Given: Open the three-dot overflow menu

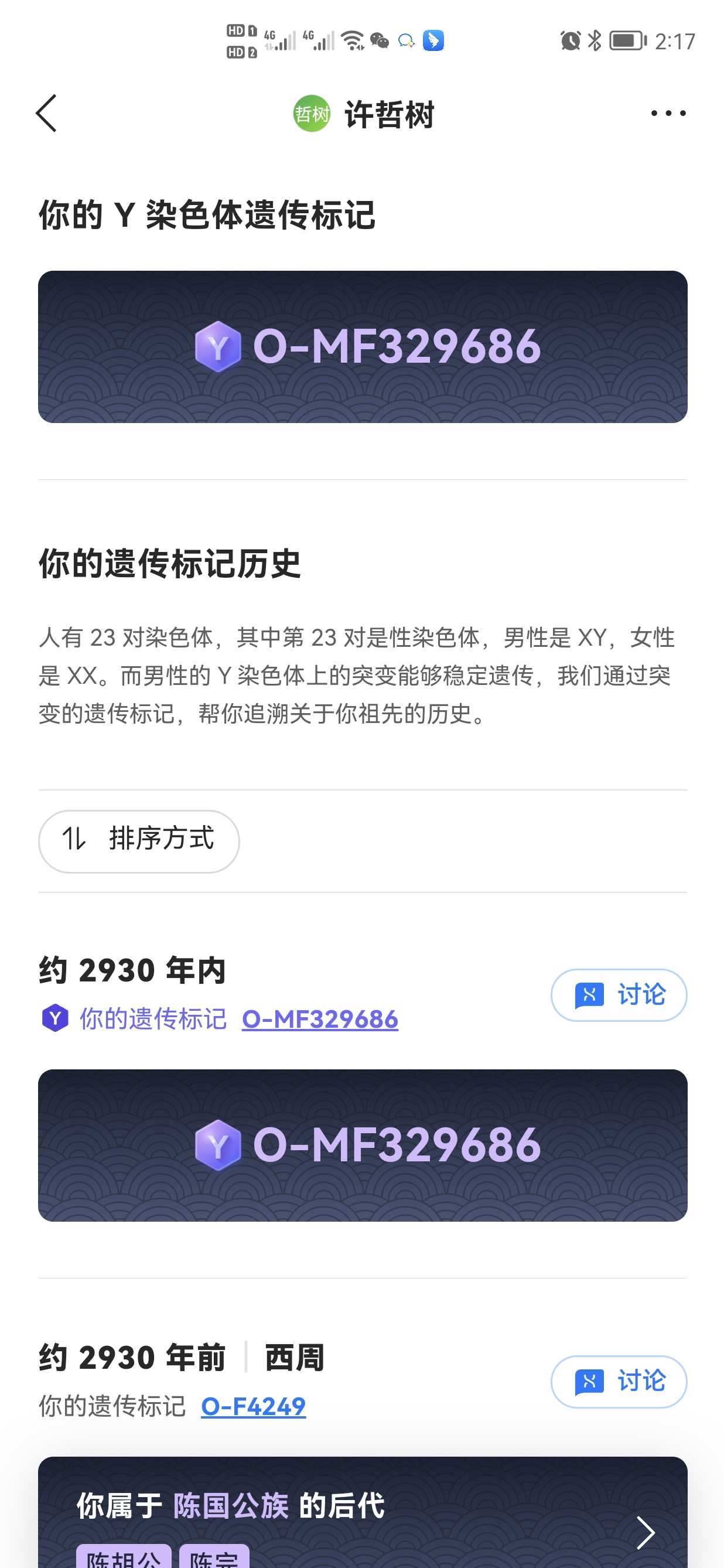Looking at the screenshot, I should pyautogui.click(x=668, y=113).
